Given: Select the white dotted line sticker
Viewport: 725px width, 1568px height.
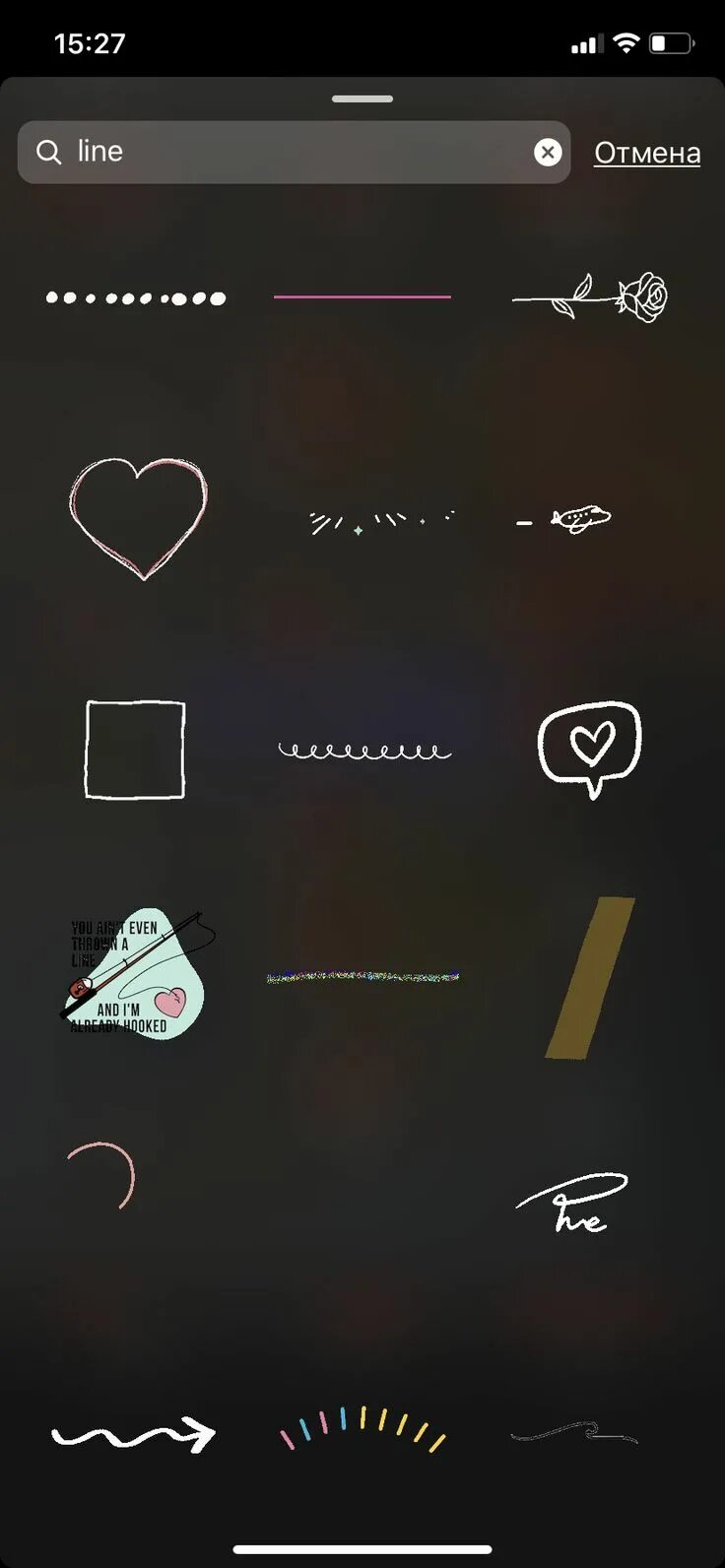Looking at the screenshot, I should coord(136,297).
